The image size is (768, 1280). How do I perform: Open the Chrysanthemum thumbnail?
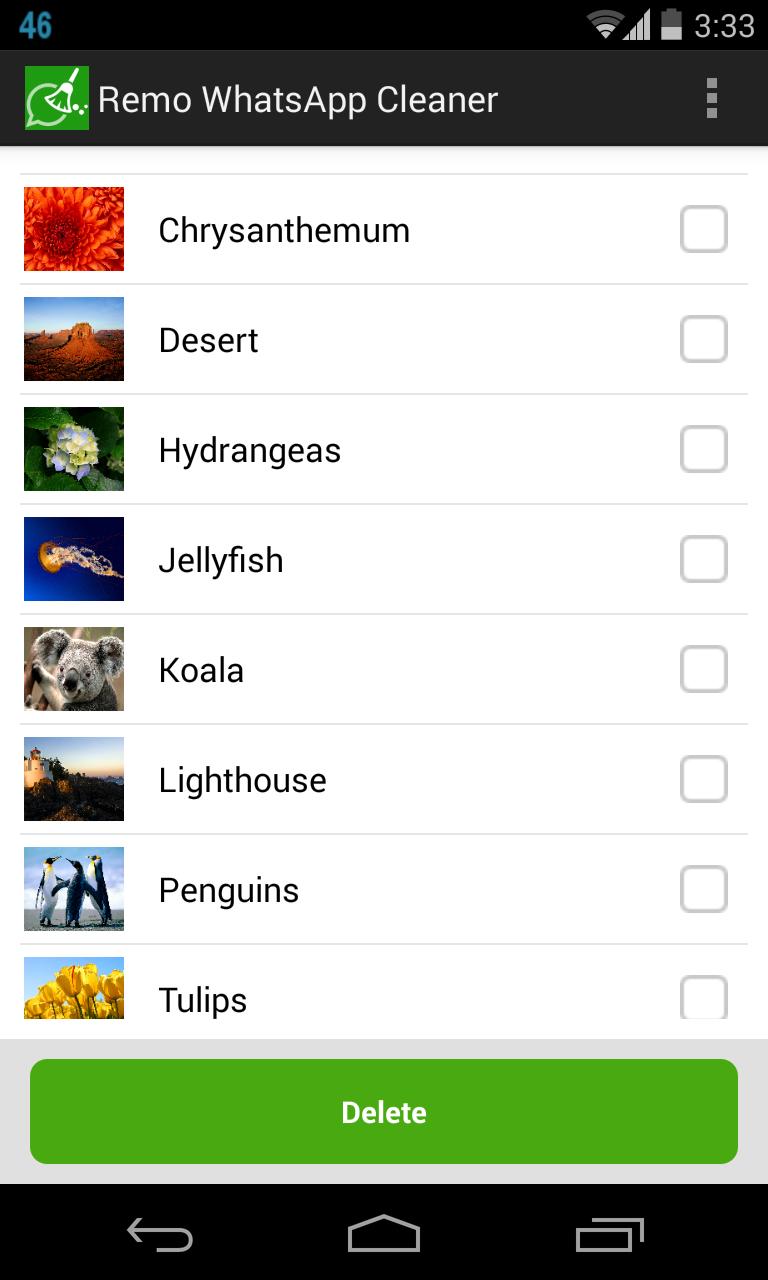[x=74, y=229]
